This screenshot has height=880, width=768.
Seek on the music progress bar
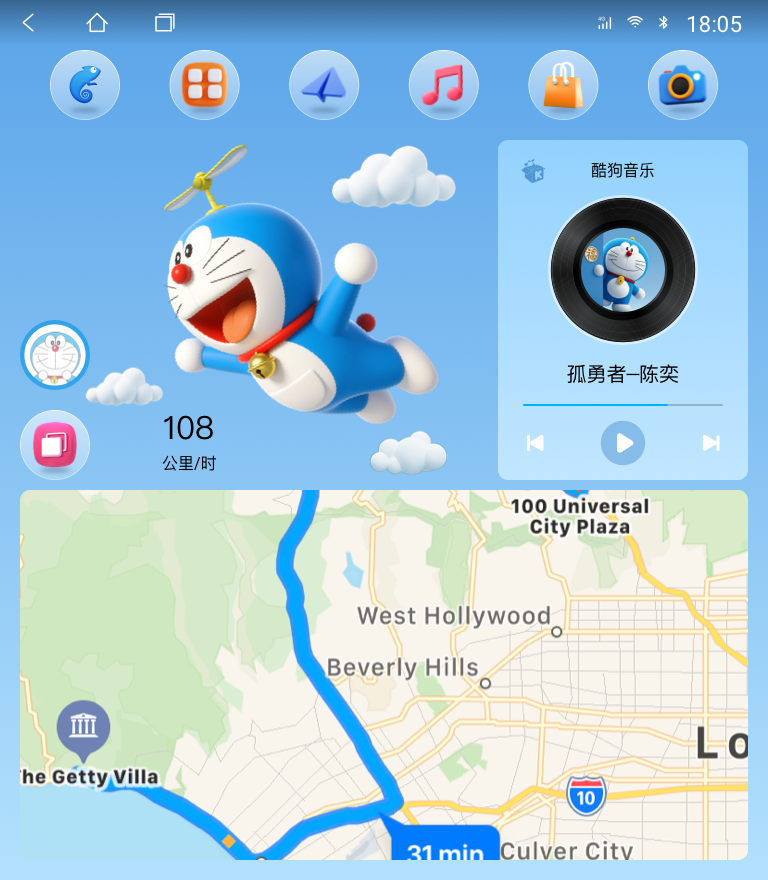click(622, 405)
